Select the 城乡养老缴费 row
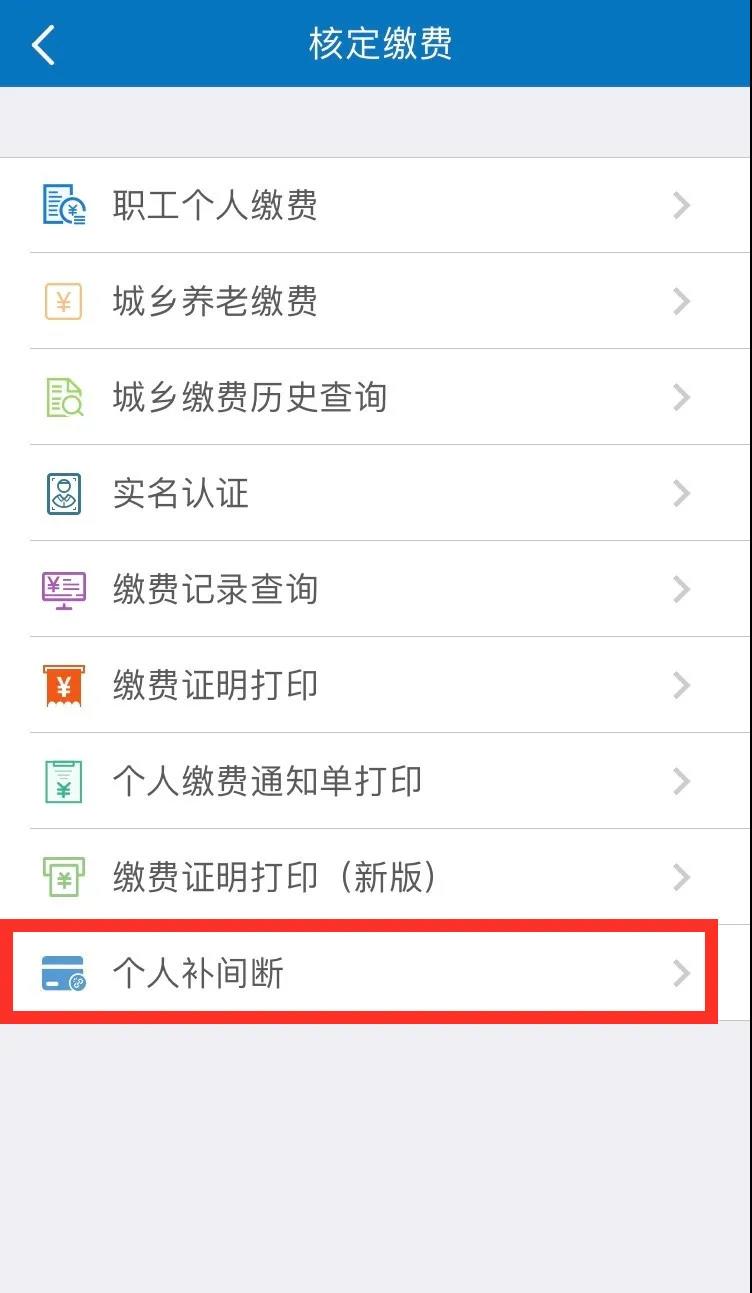 pos(375,301)
